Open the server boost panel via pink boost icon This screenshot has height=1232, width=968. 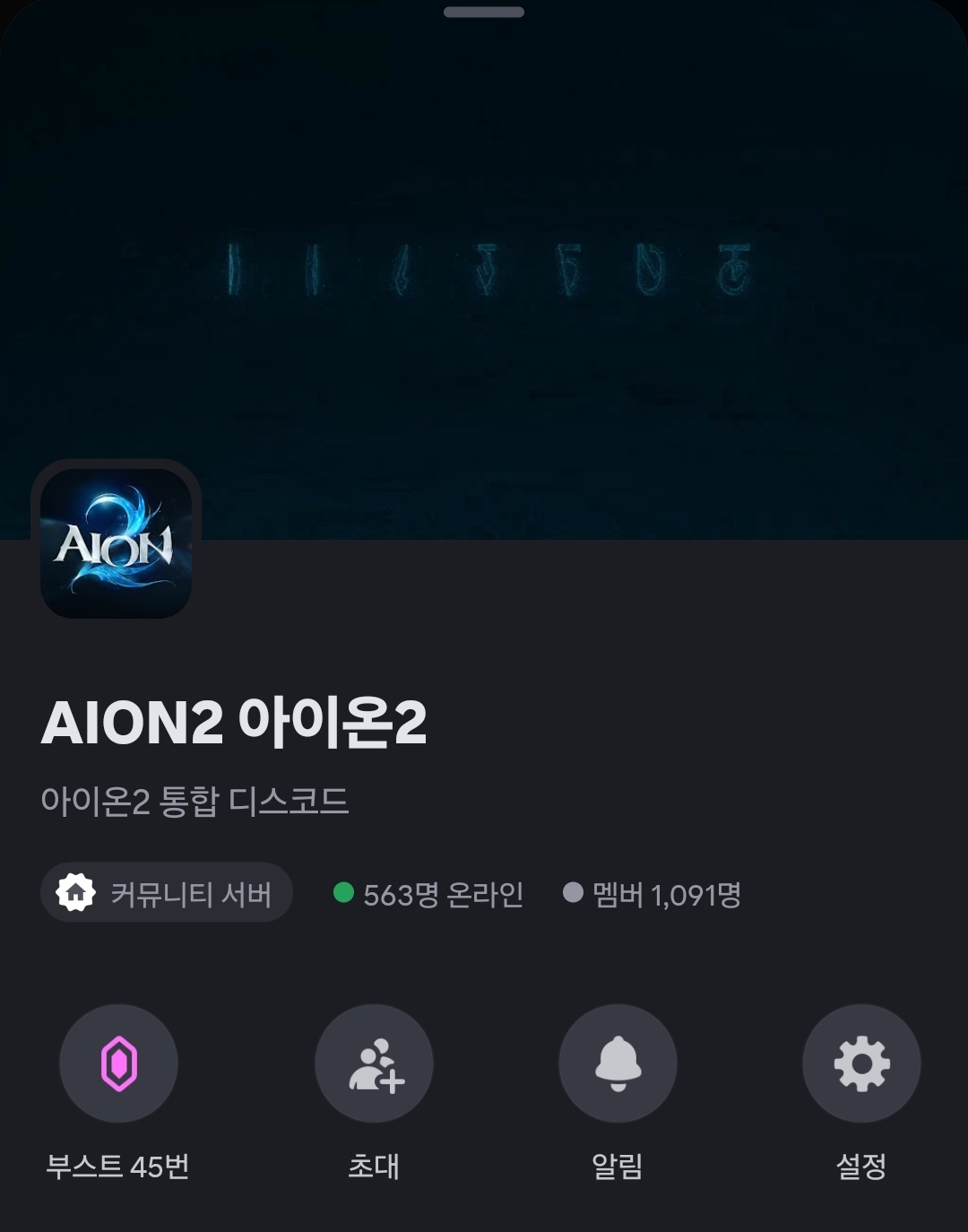click(x=118, y=1063)
